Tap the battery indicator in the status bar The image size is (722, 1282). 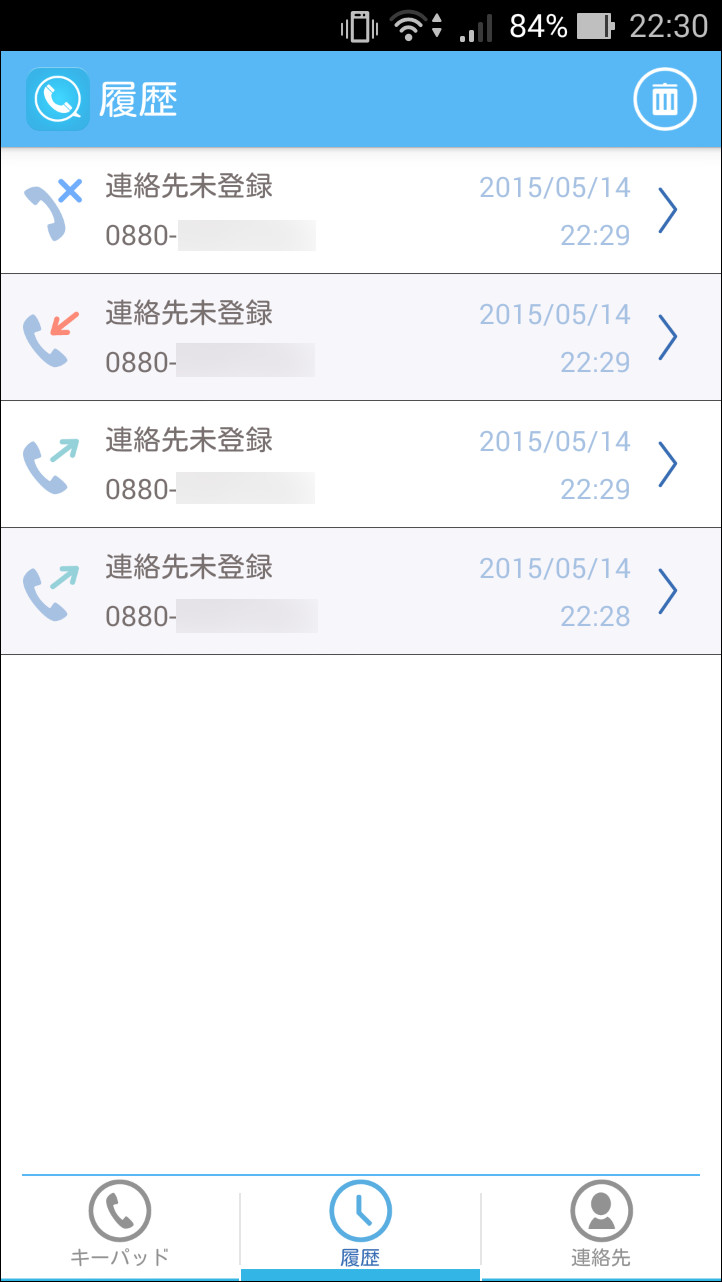[x=596, y=23]
